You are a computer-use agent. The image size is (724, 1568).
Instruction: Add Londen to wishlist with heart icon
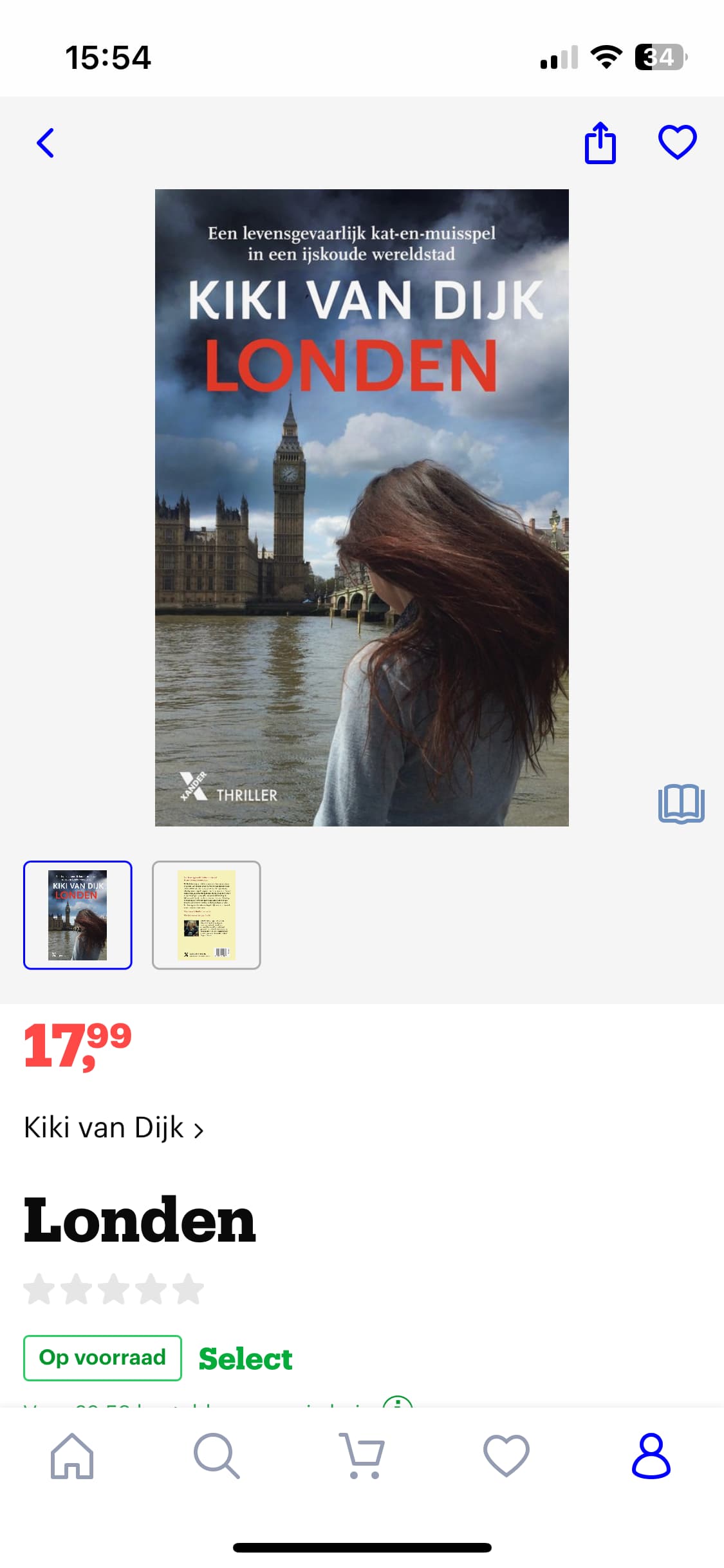pos(677,142)
